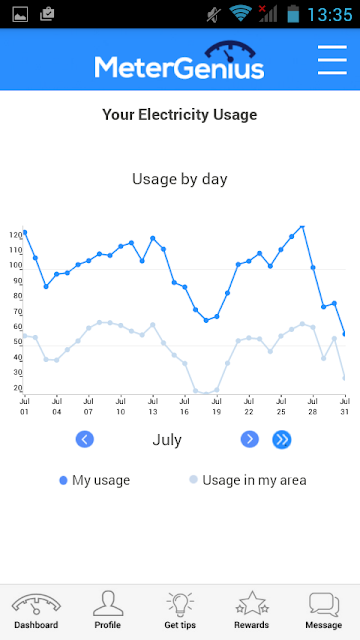Toggle Usage in my area series
Viewport: 360px width, 640px height.
coord(248,480)
